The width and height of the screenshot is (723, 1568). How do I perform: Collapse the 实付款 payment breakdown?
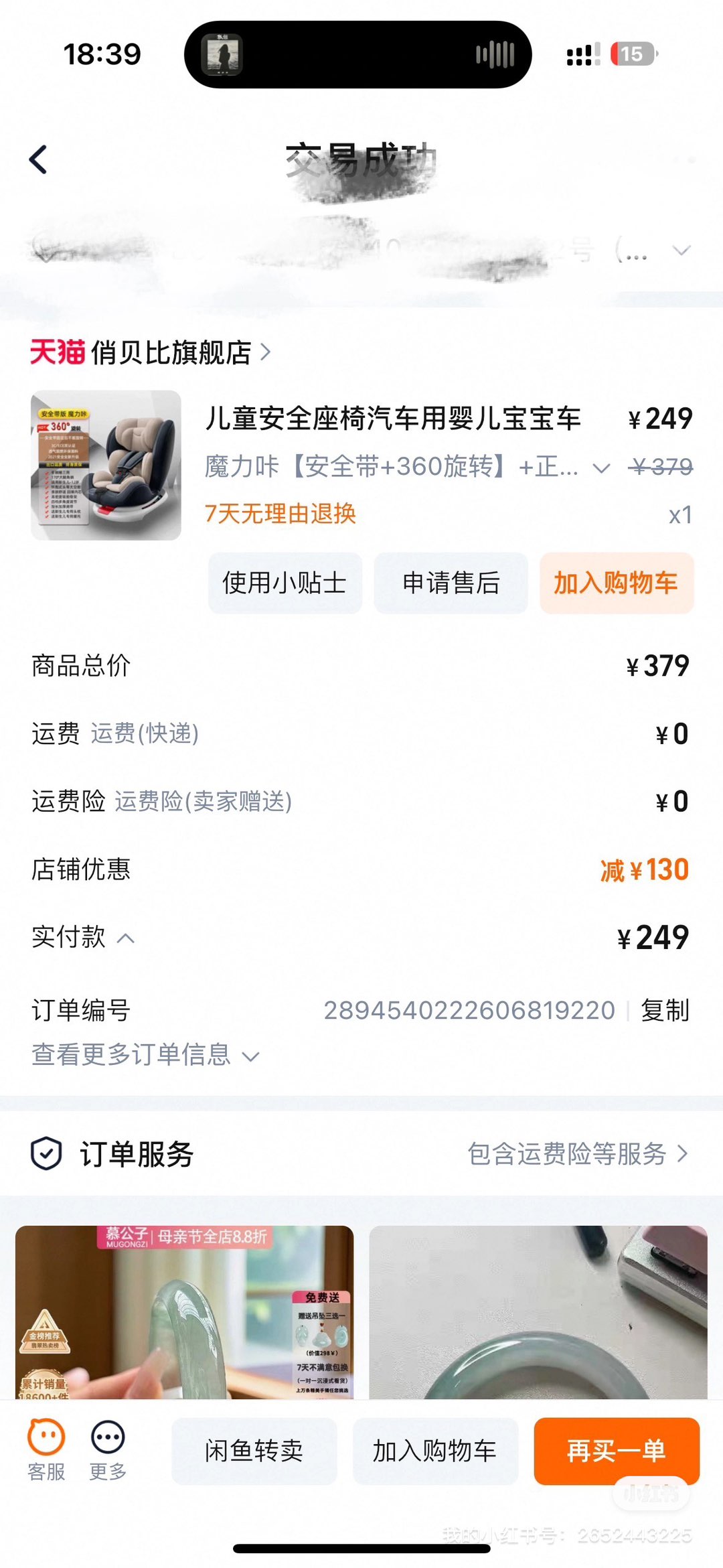[126, 938]
